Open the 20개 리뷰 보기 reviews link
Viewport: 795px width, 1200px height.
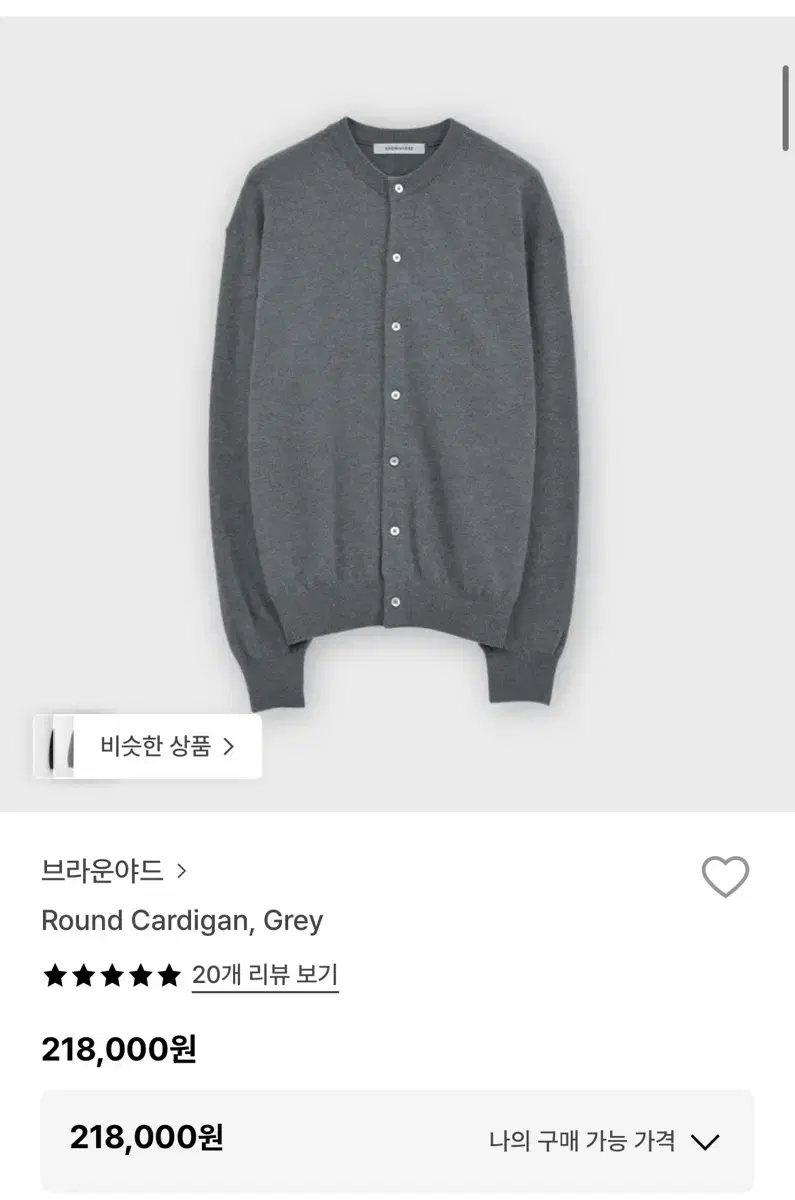click(x=265, y=975)
